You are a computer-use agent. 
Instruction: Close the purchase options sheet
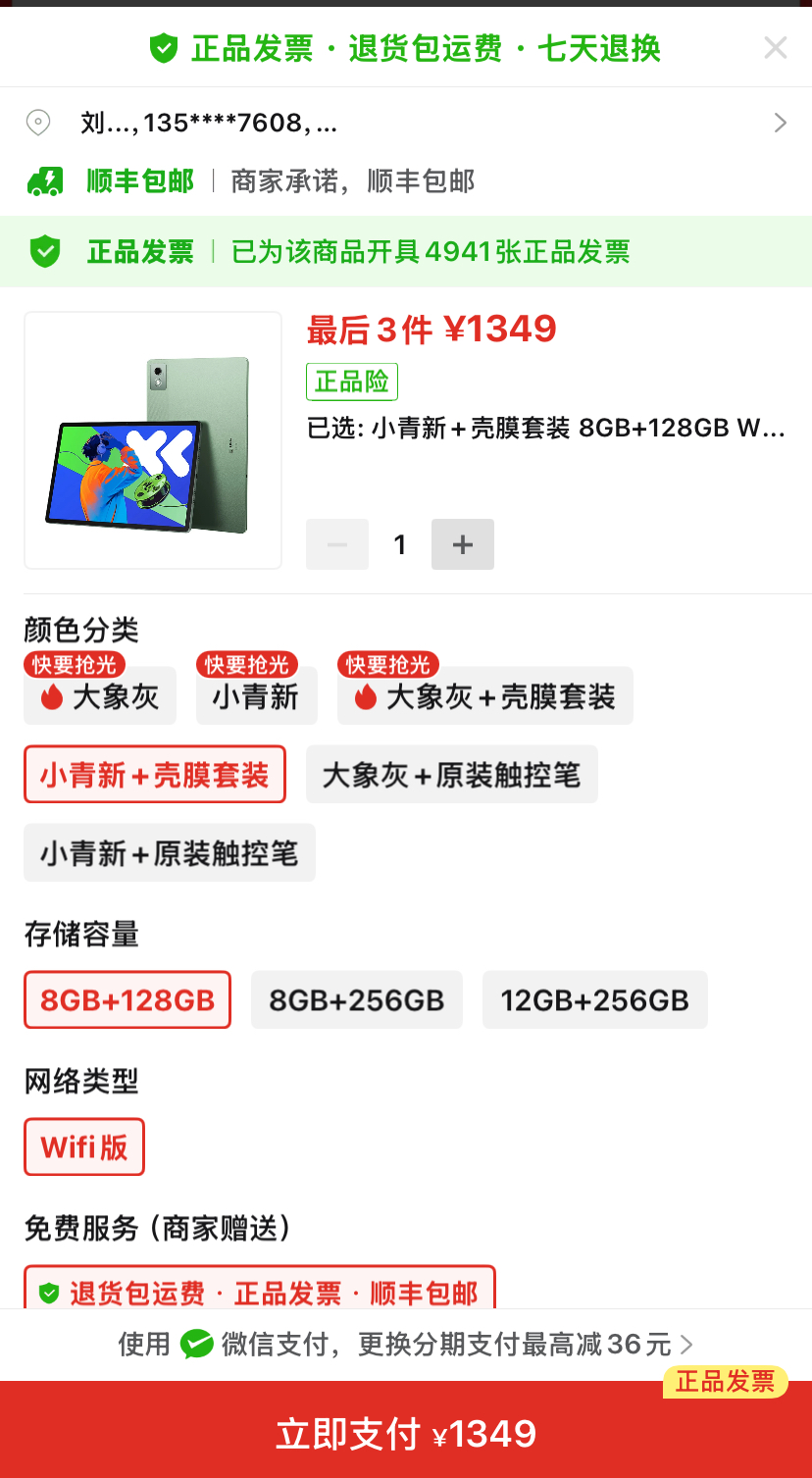pyautogui.click(x=775, y=47)
